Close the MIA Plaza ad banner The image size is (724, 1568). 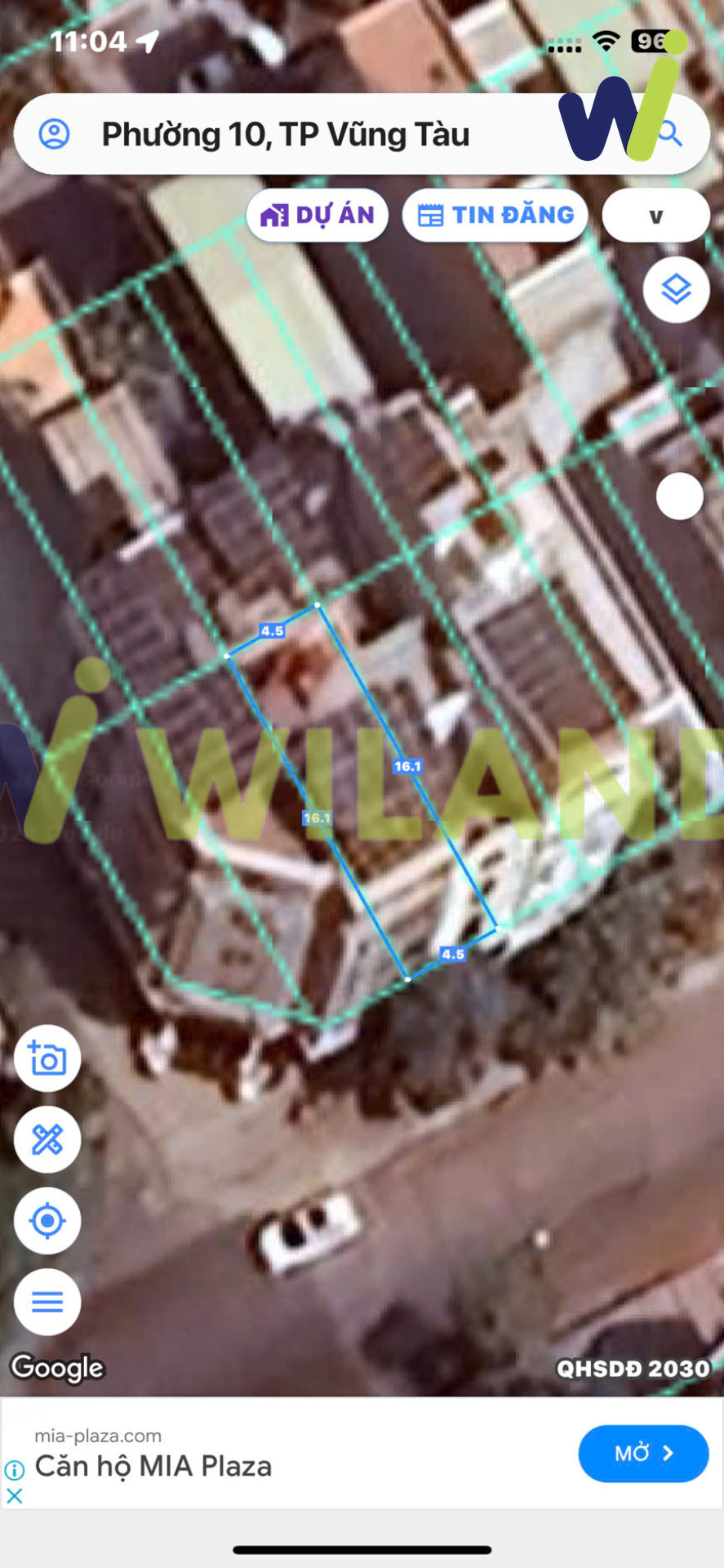point(14,1495)
